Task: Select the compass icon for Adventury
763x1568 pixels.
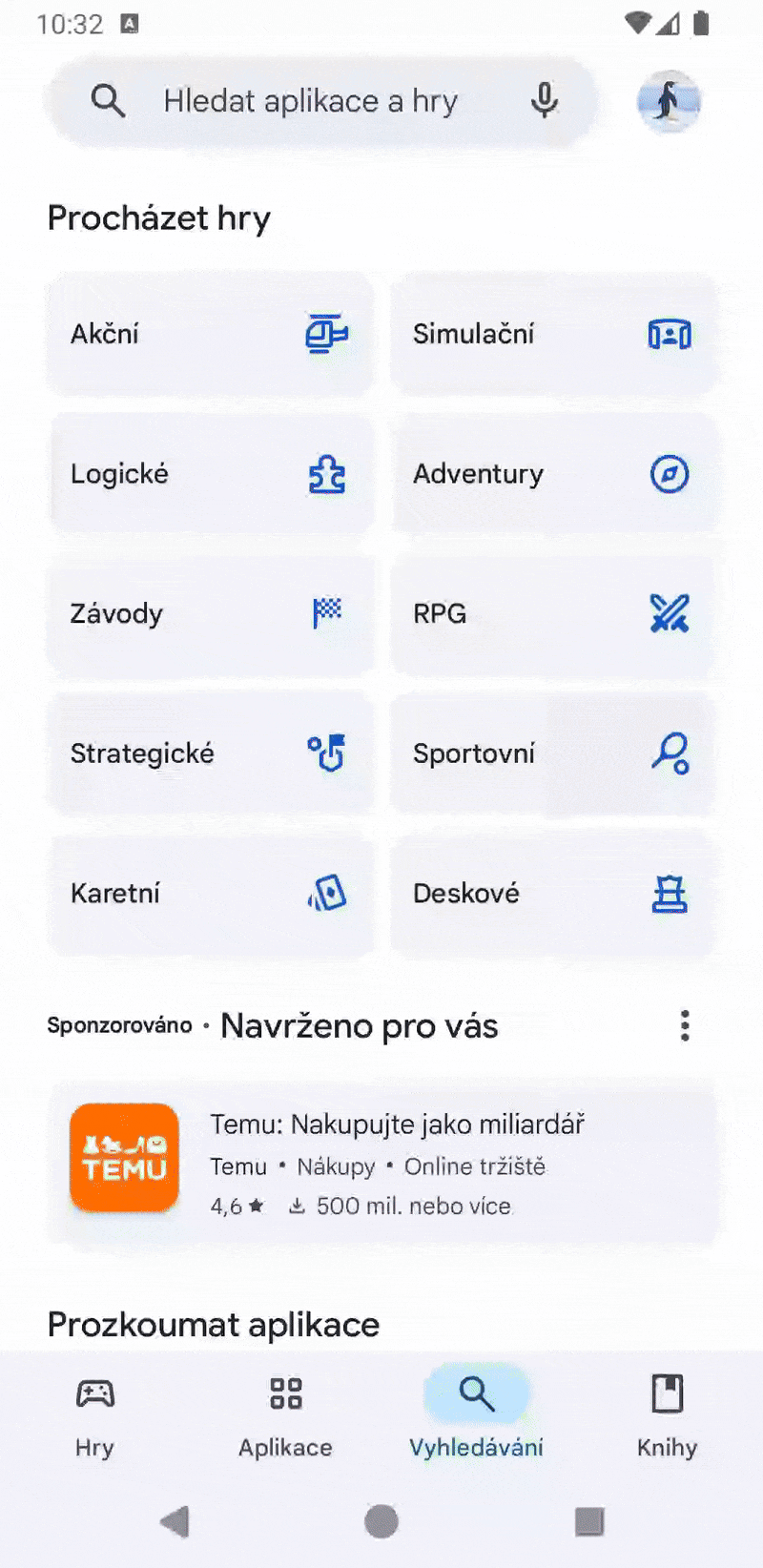Action: [x=669, y=473]
